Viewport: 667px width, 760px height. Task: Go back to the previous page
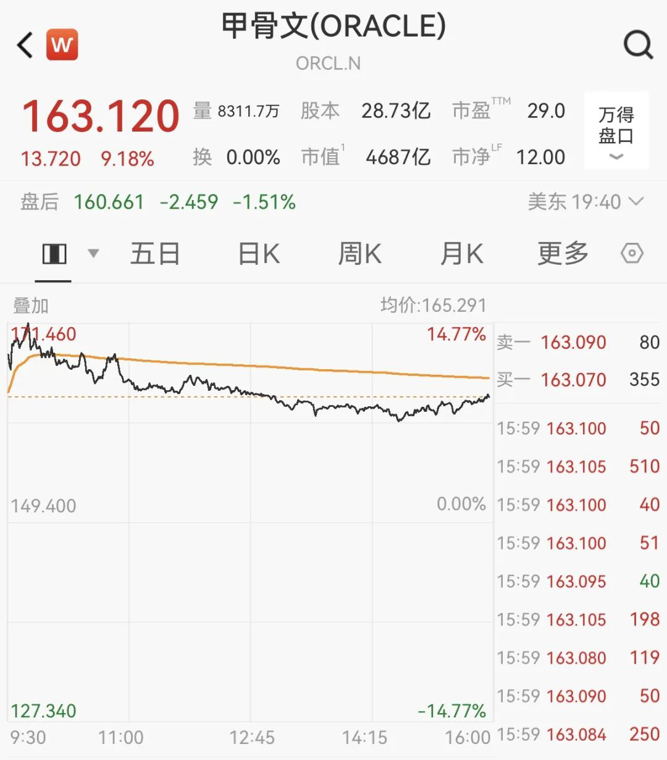pos(26,45)
